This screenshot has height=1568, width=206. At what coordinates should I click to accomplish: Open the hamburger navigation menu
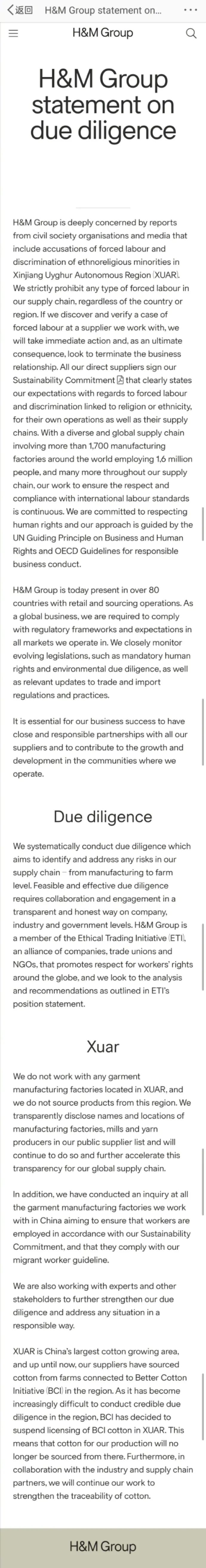click(13, 33)
